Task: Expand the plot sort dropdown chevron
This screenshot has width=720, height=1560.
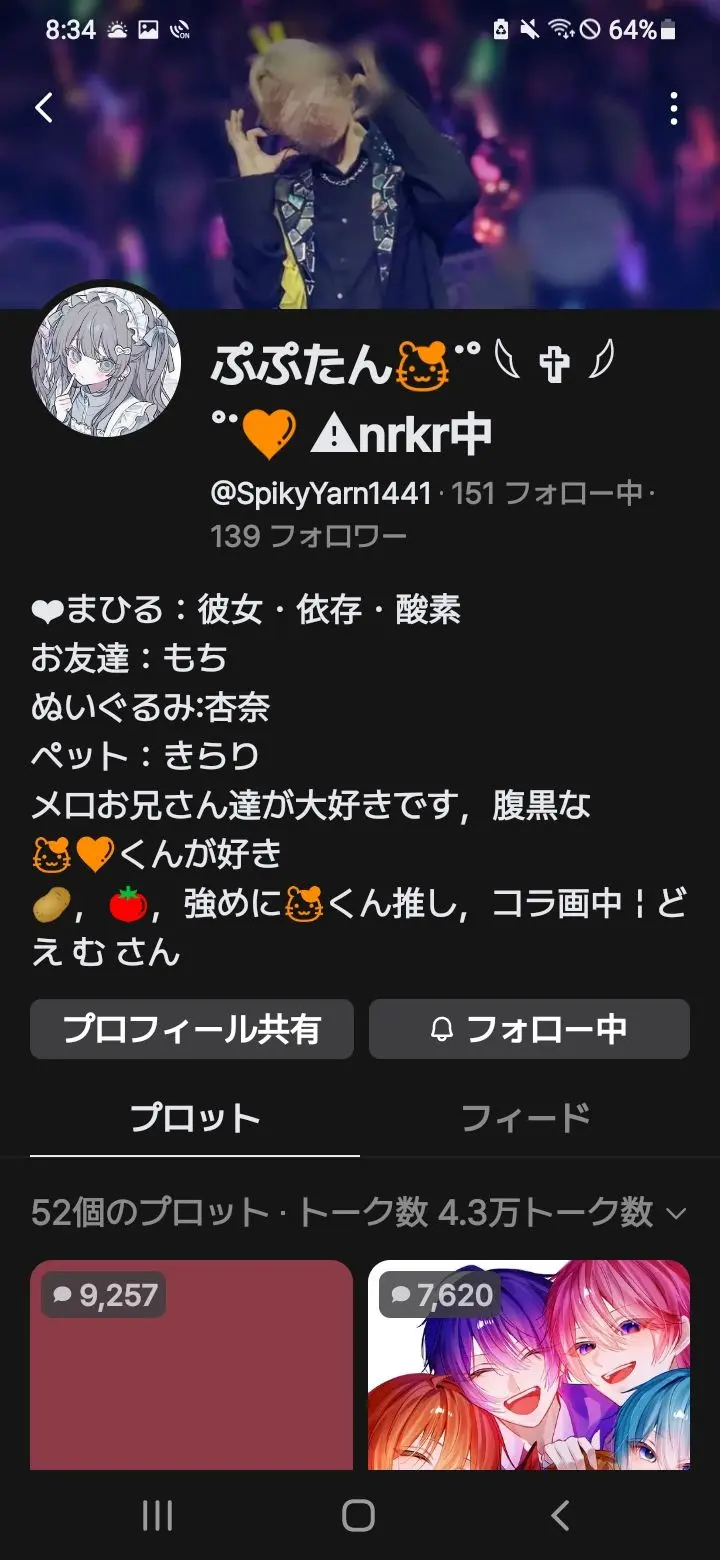Action: 676,1214
